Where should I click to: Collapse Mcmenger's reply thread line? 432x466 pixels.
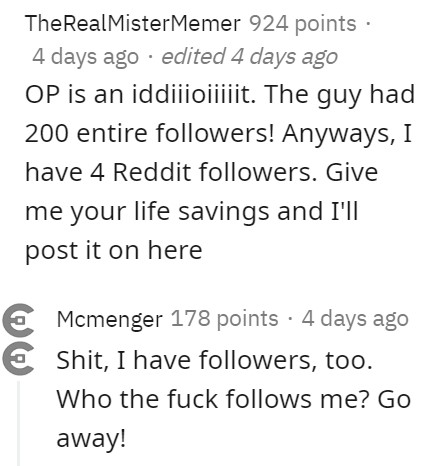coord(19,423)
